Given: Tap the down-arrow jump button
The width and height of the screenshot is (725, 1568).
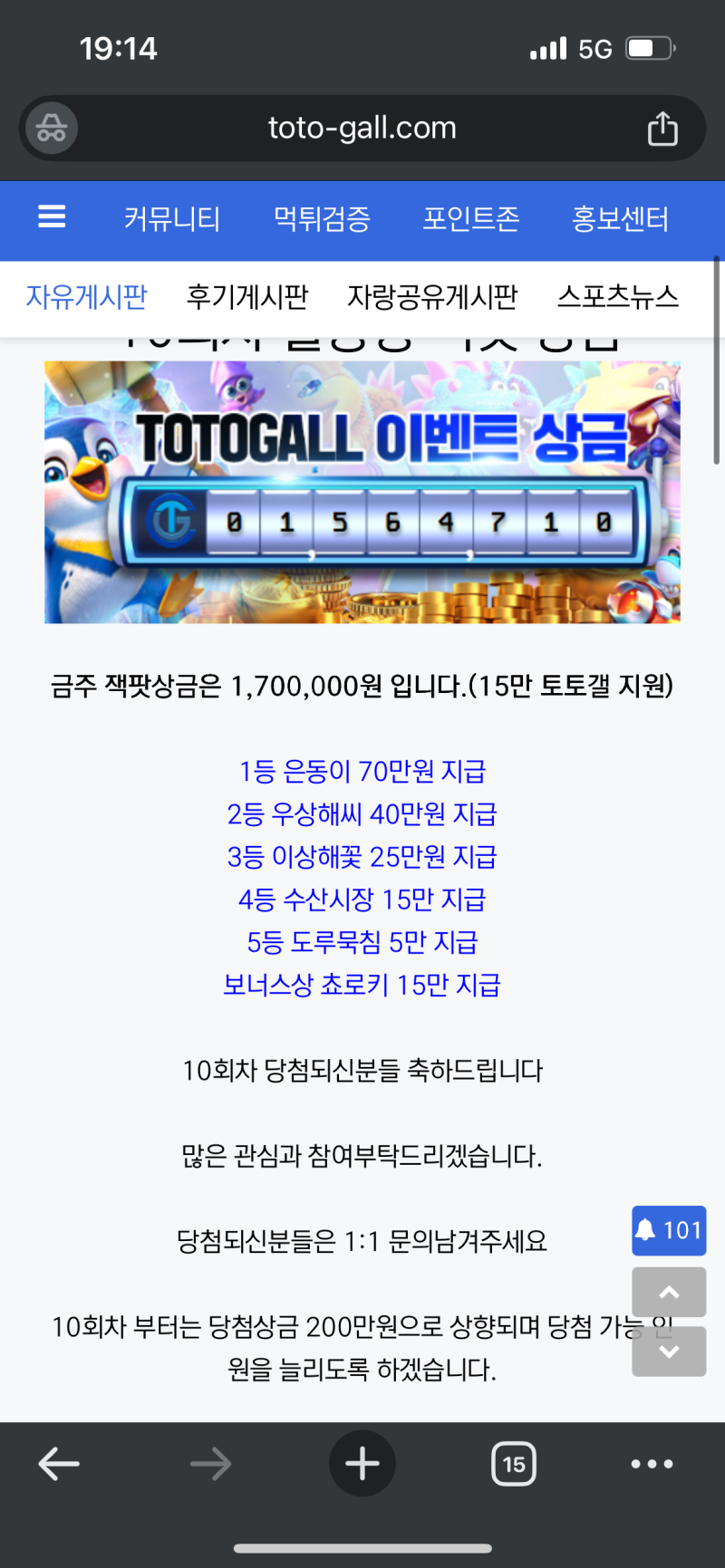Looking at the screenshot, I should [669, 1352].
